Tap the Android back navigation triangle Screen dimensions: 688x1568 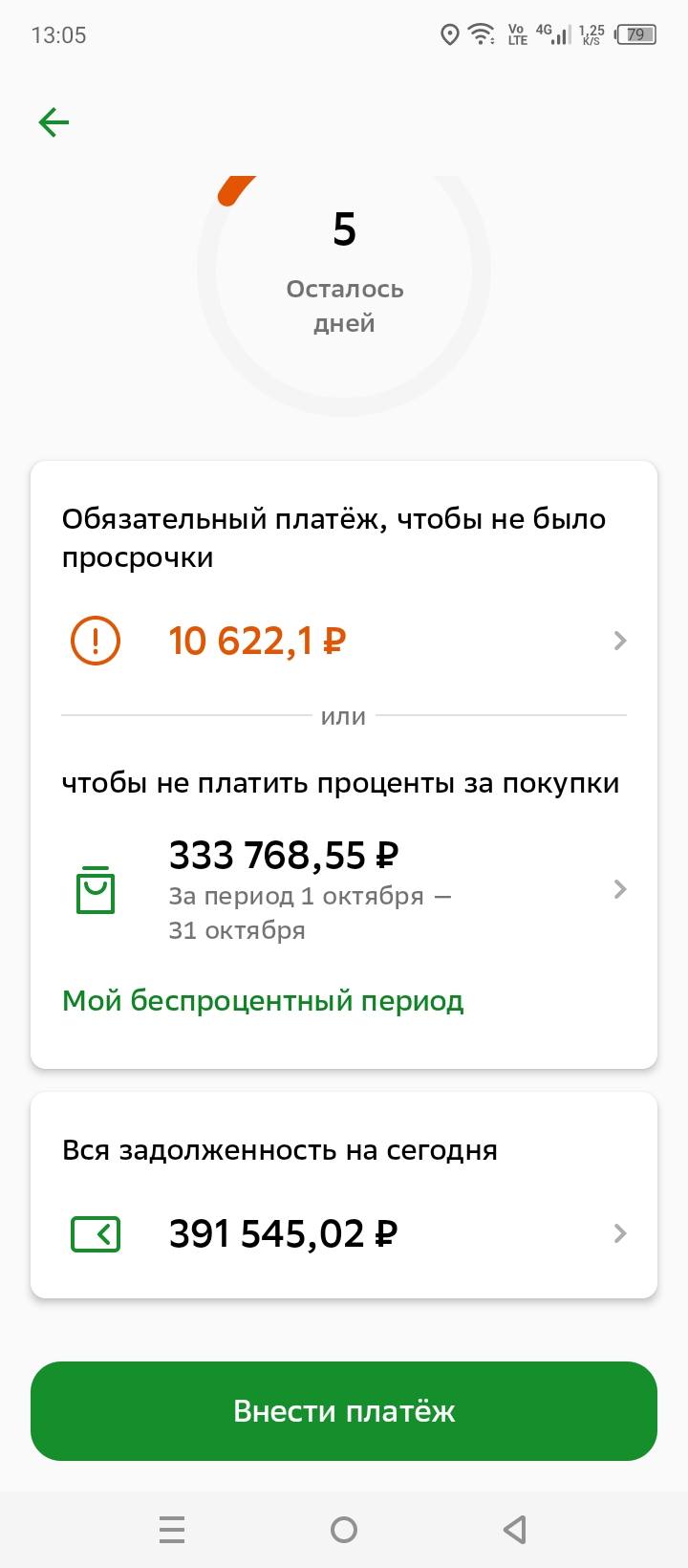tap(515, 1529)
